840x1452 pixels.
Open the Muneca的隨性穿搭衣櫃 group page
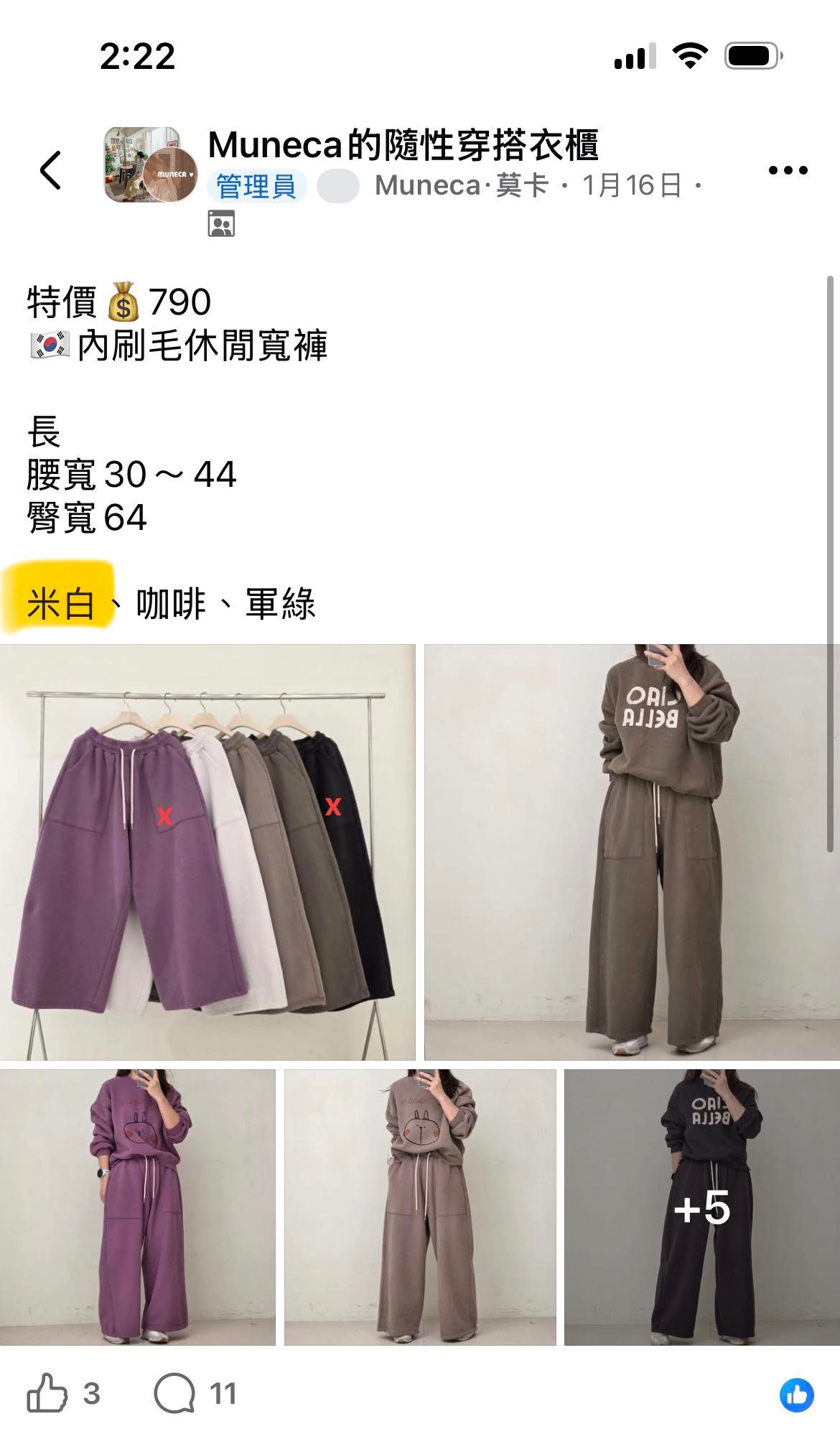[x=403, y=145]
